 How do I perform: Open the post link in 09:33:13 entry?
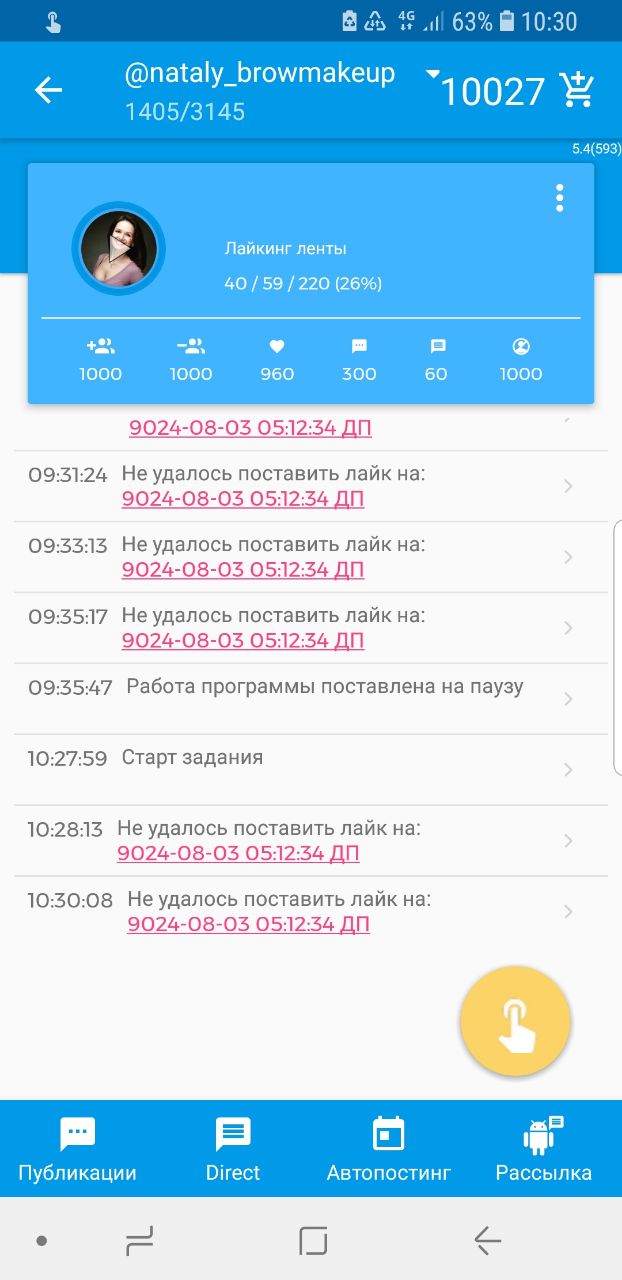click(242, 569)
